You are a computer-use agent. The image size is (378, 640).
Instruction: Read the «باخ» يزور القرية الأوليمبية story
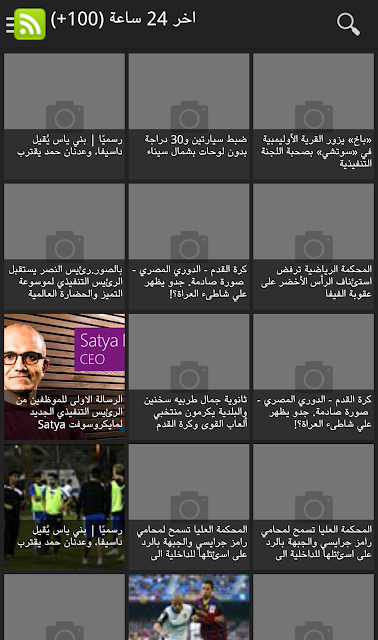pos(314,116)
